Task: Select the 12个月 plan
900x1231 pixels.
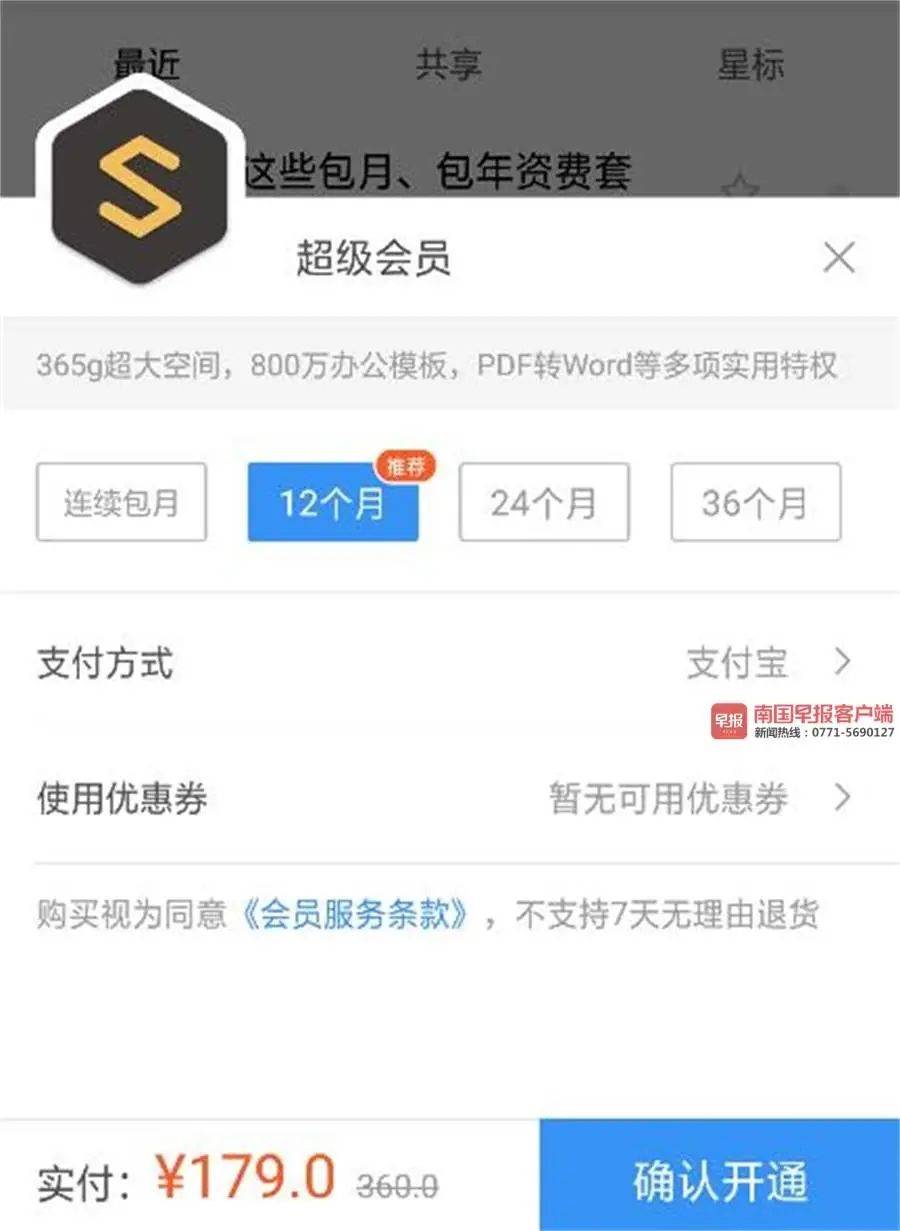Action: [x=332, y=503]
